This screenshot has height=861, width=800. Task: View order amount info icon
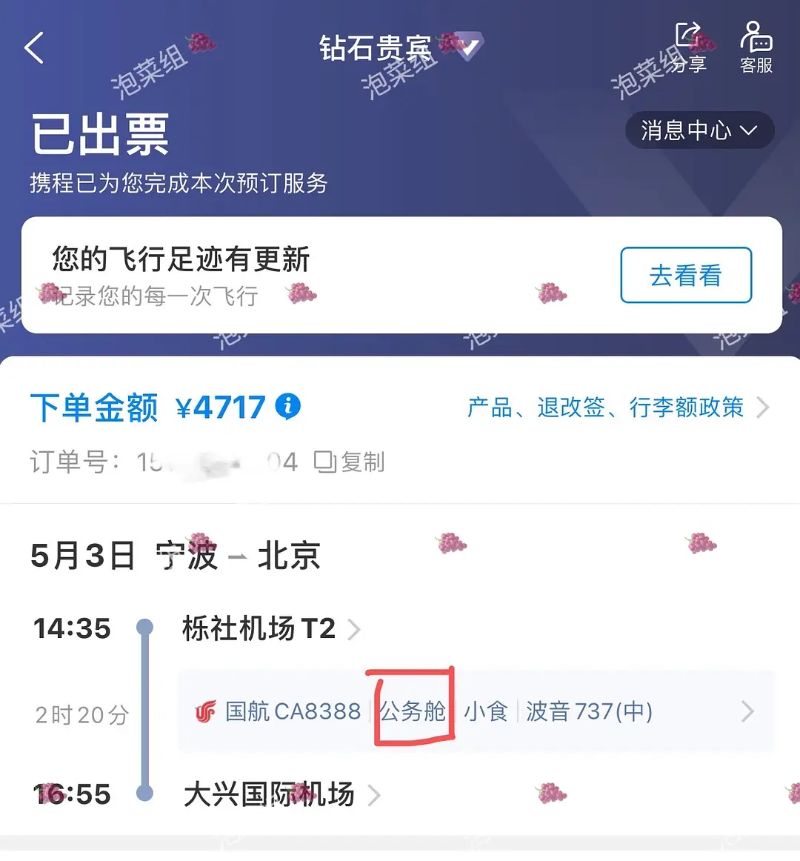[289, 407]
